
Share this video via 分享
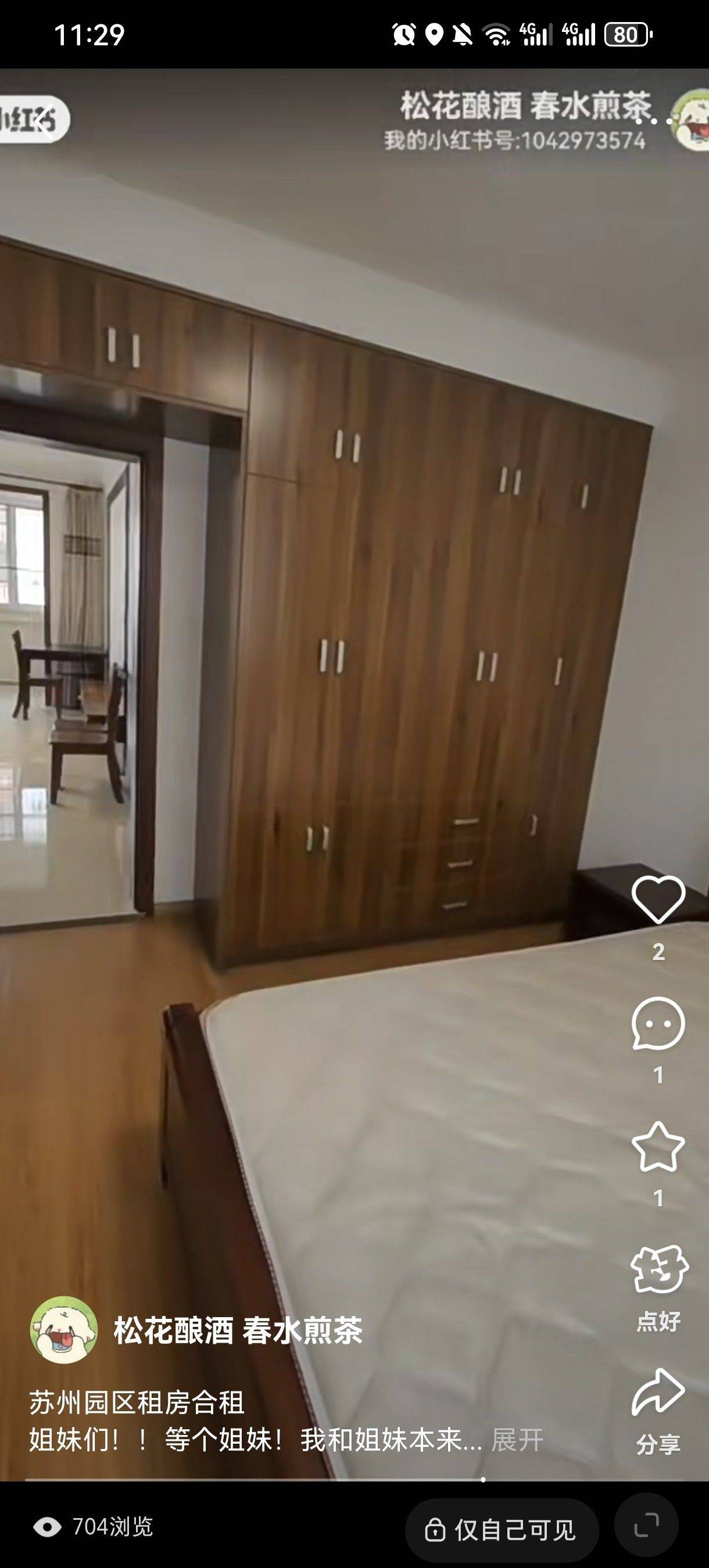pyautogui.click(x=658, y=1394)
